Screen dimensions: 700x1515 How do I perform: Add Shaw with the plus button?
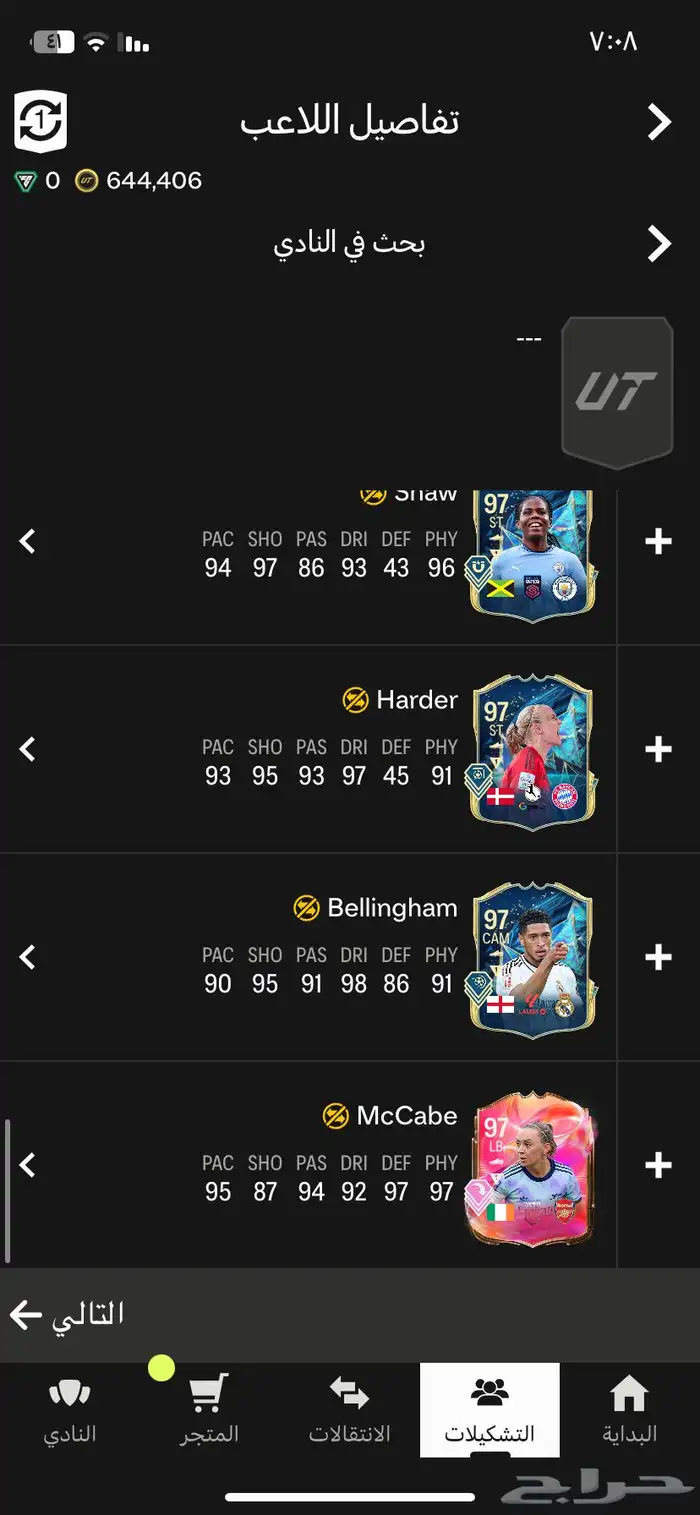point(658,542)
